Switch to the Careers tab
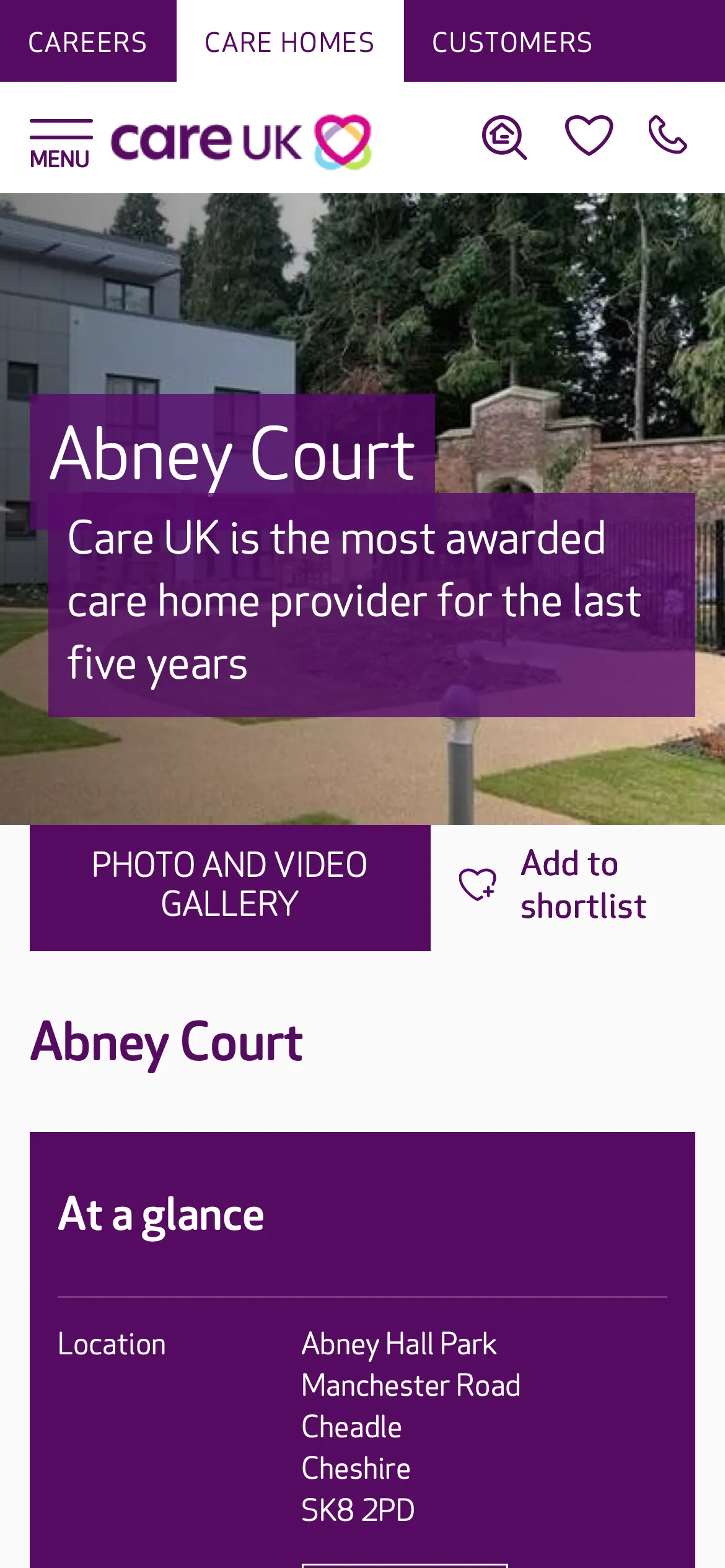 click(x=87, y=42)
